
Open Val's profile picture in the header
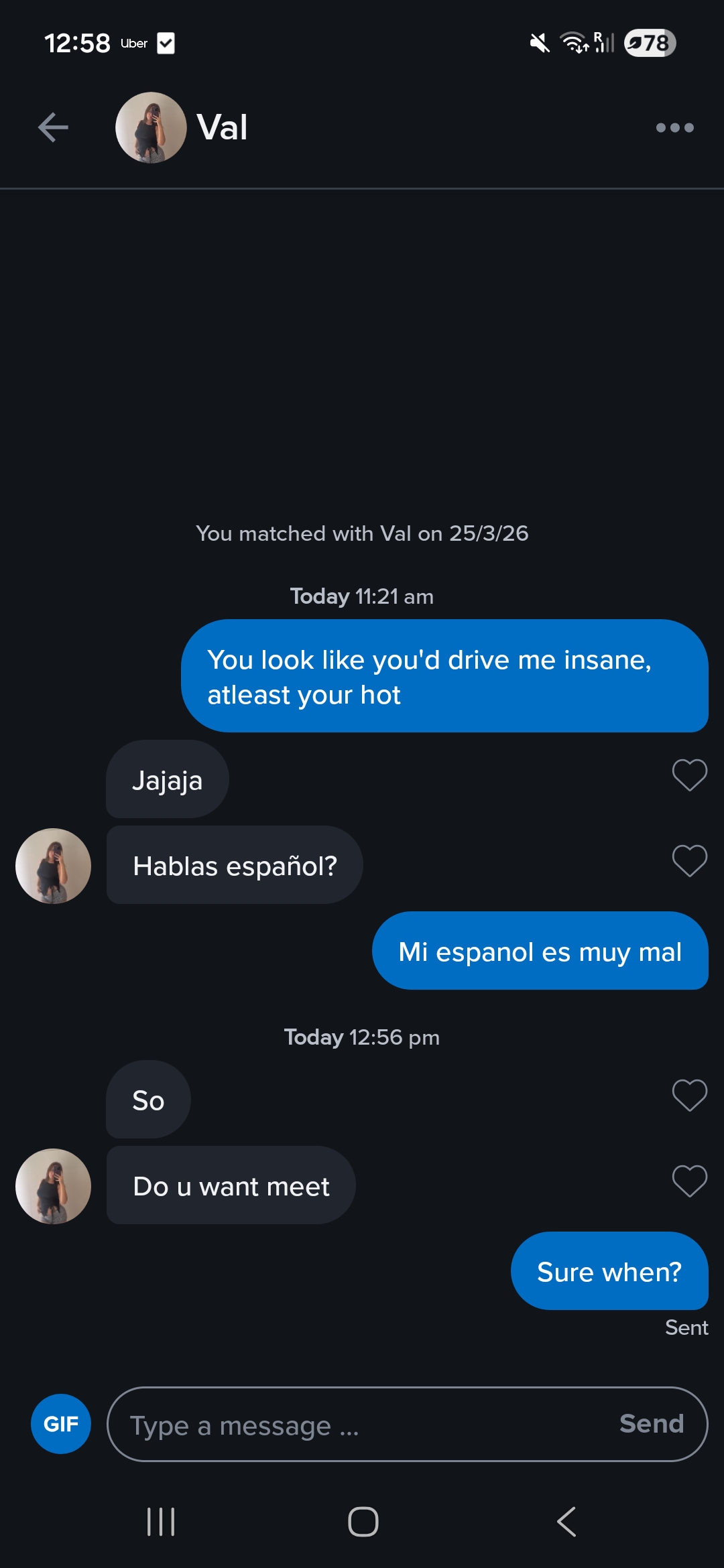151,127
